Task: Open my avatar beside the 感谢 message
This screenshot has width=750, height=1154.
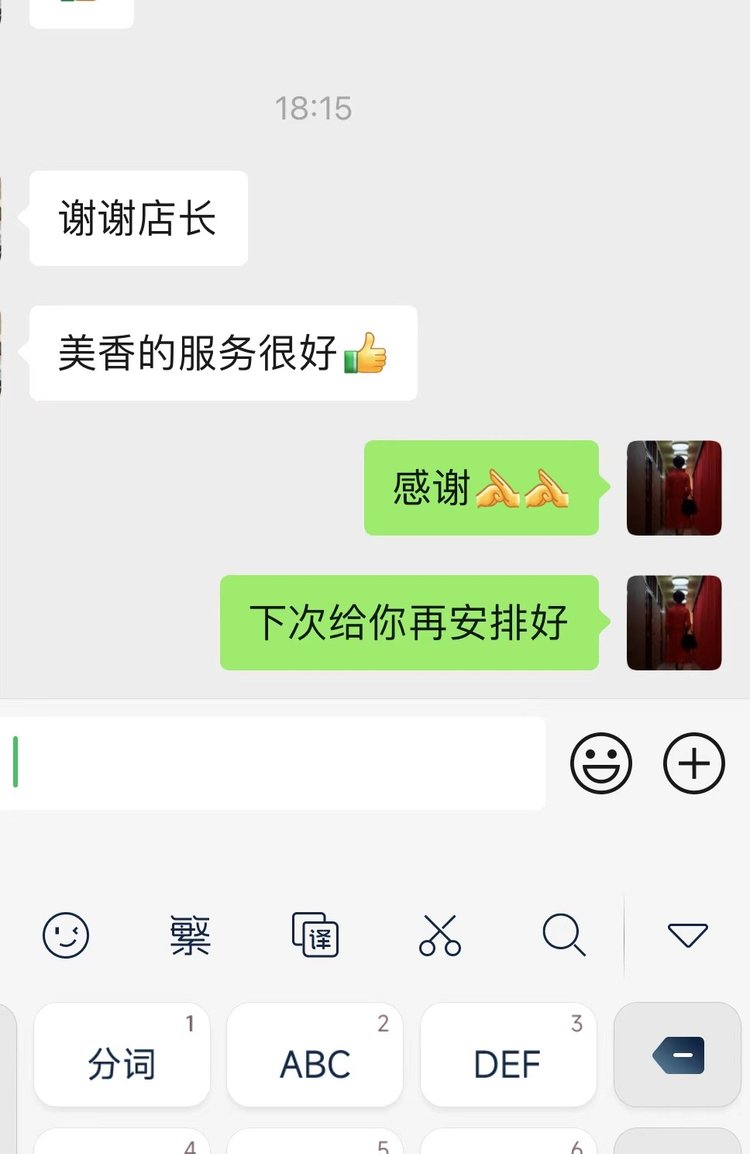Action: tap(674, 488)
